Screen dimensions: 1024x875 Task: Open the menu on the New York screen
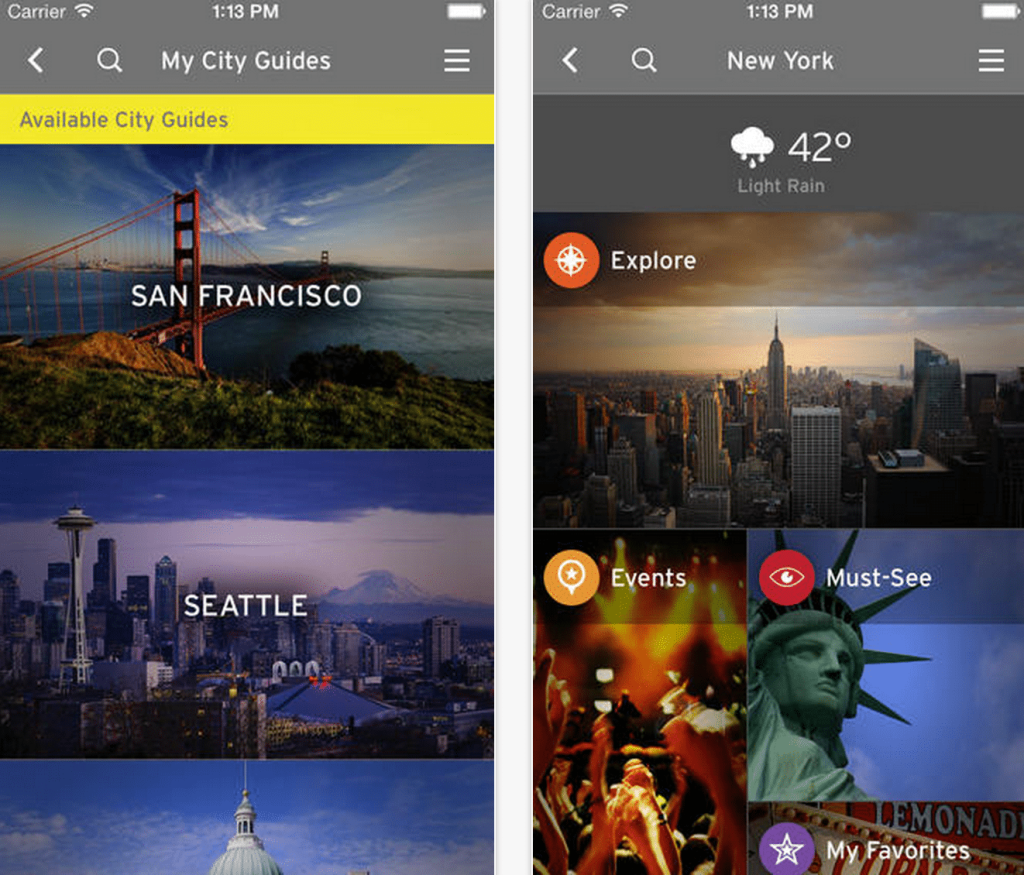point(991,61)
